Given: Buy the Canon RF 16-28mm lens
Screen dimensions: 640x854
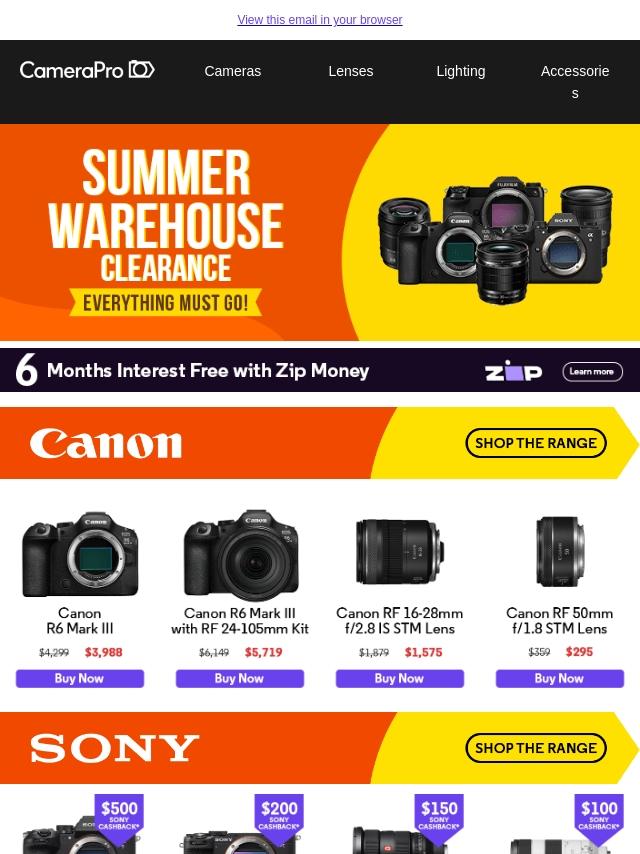Looking at the screenshot, I should [x=400, y=678].
